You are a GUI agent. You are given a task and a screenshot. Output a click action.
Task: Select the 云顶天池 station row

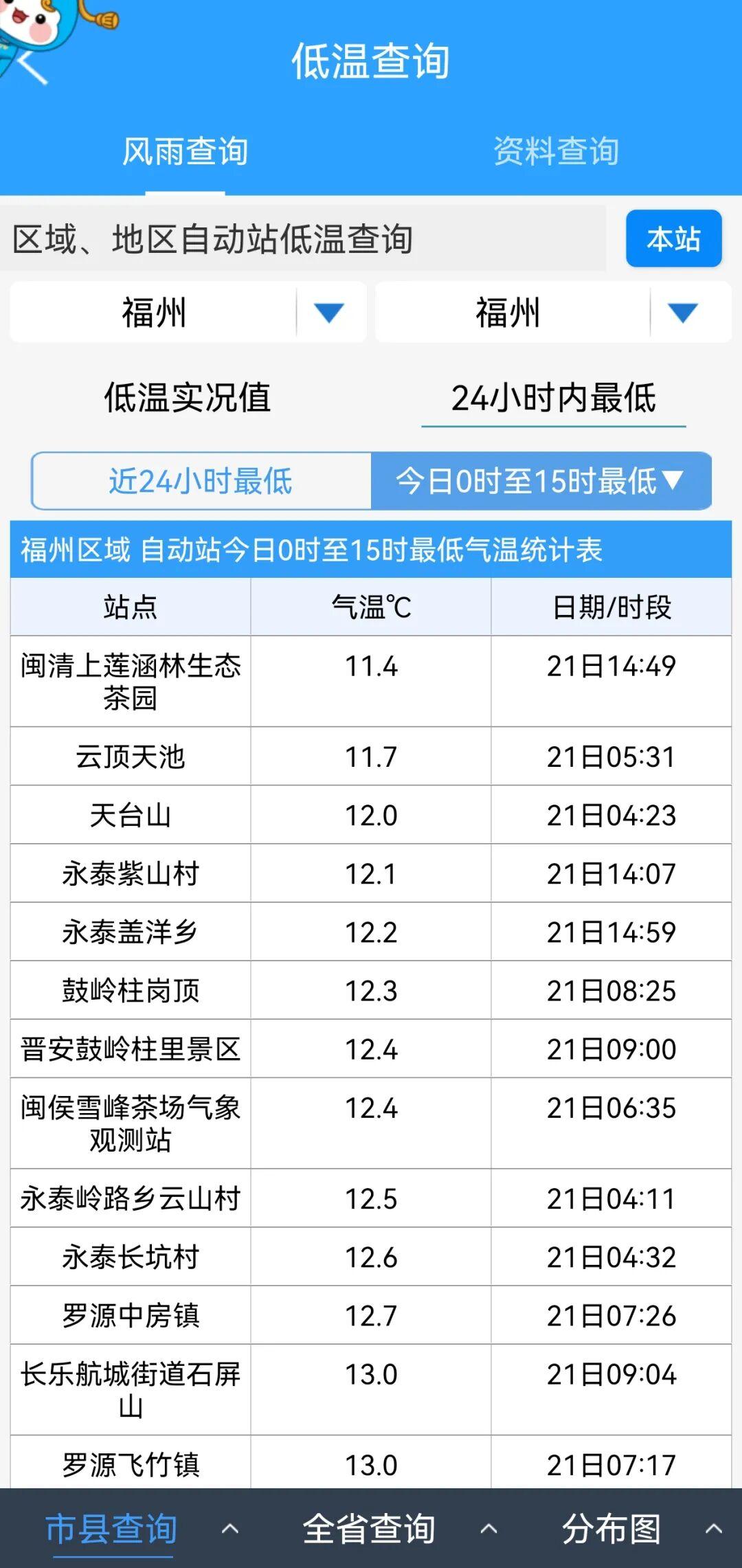coord(131,756)
